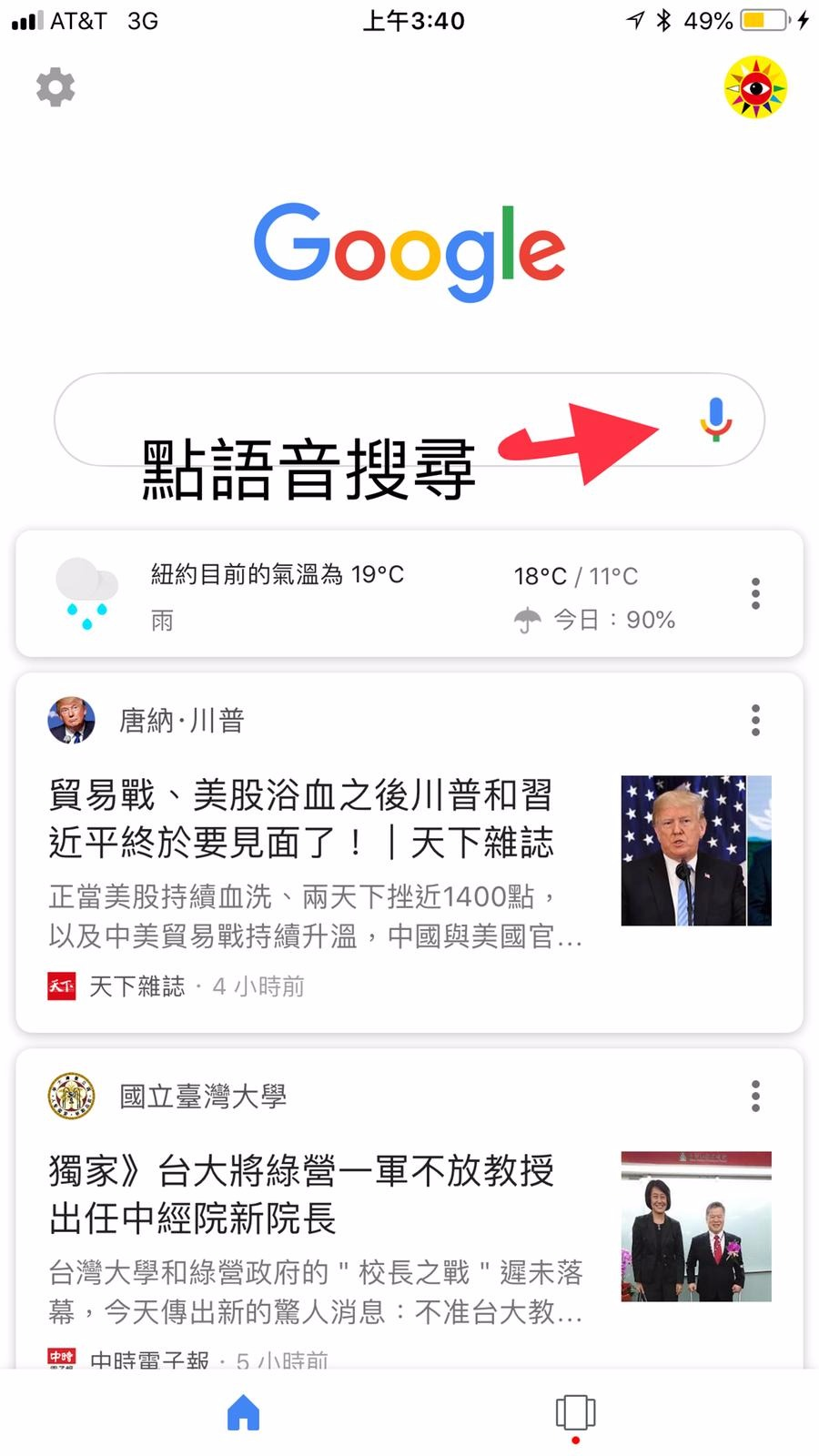Switch to the recent pages tab
819x1456 pixels.
575,1413
